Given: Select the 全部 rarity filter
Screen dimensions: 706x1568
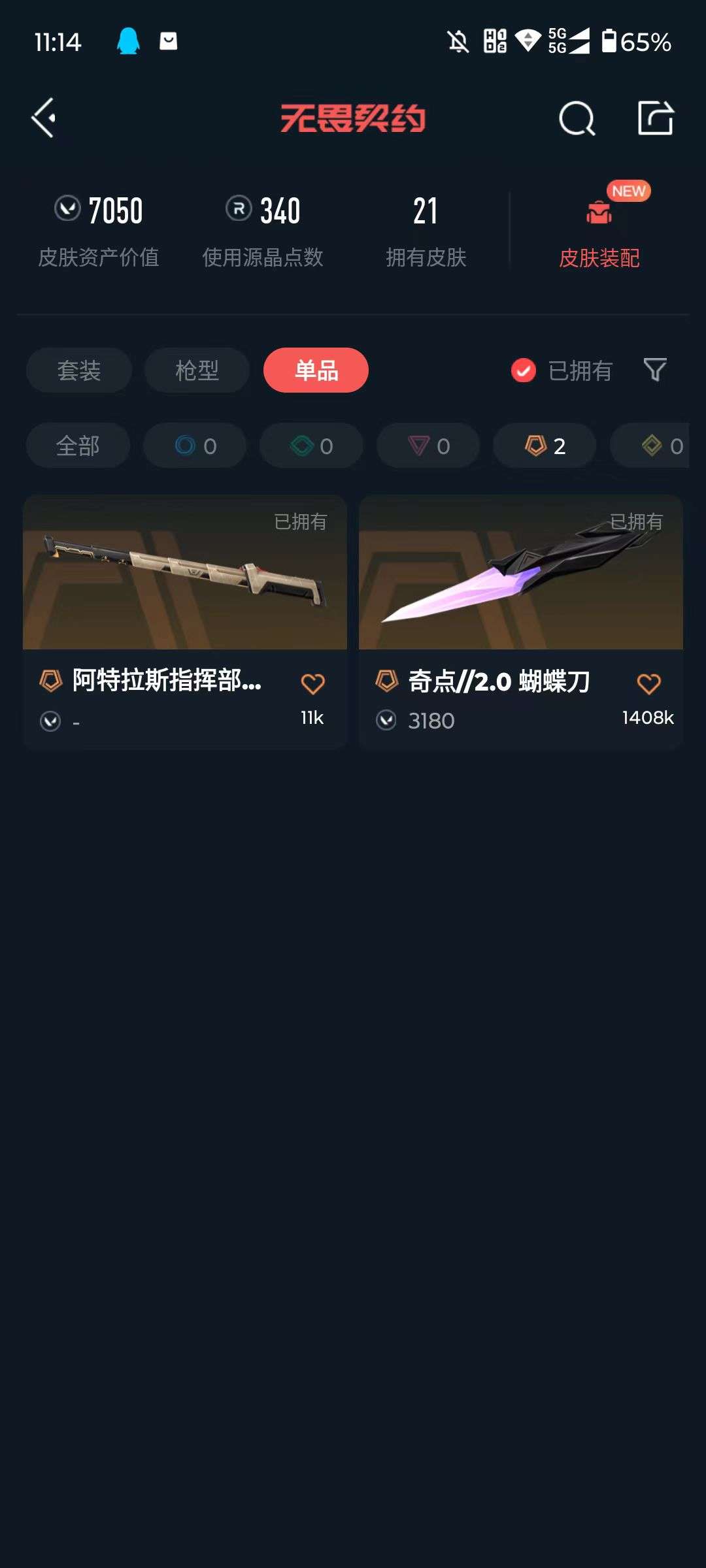Looking at the screenshot, I should point(78,446).
